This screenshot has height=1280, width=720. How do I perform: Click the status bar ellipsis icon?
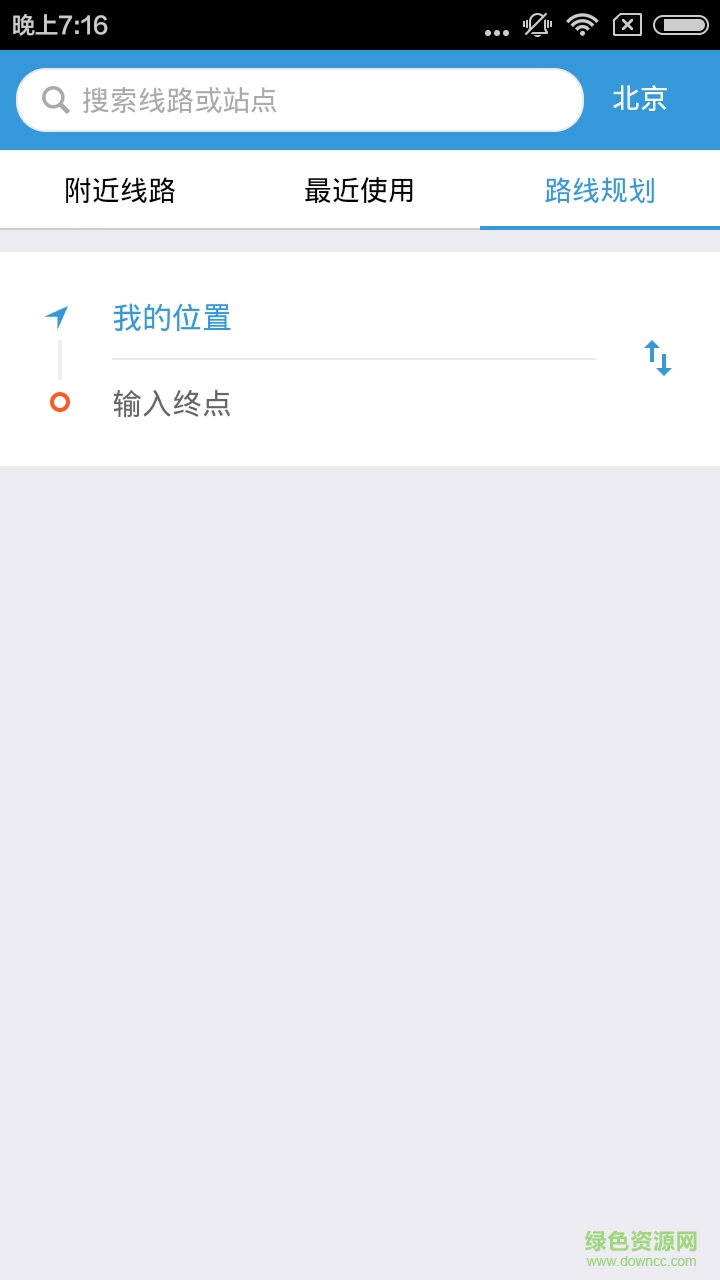(x=498, y=29)
